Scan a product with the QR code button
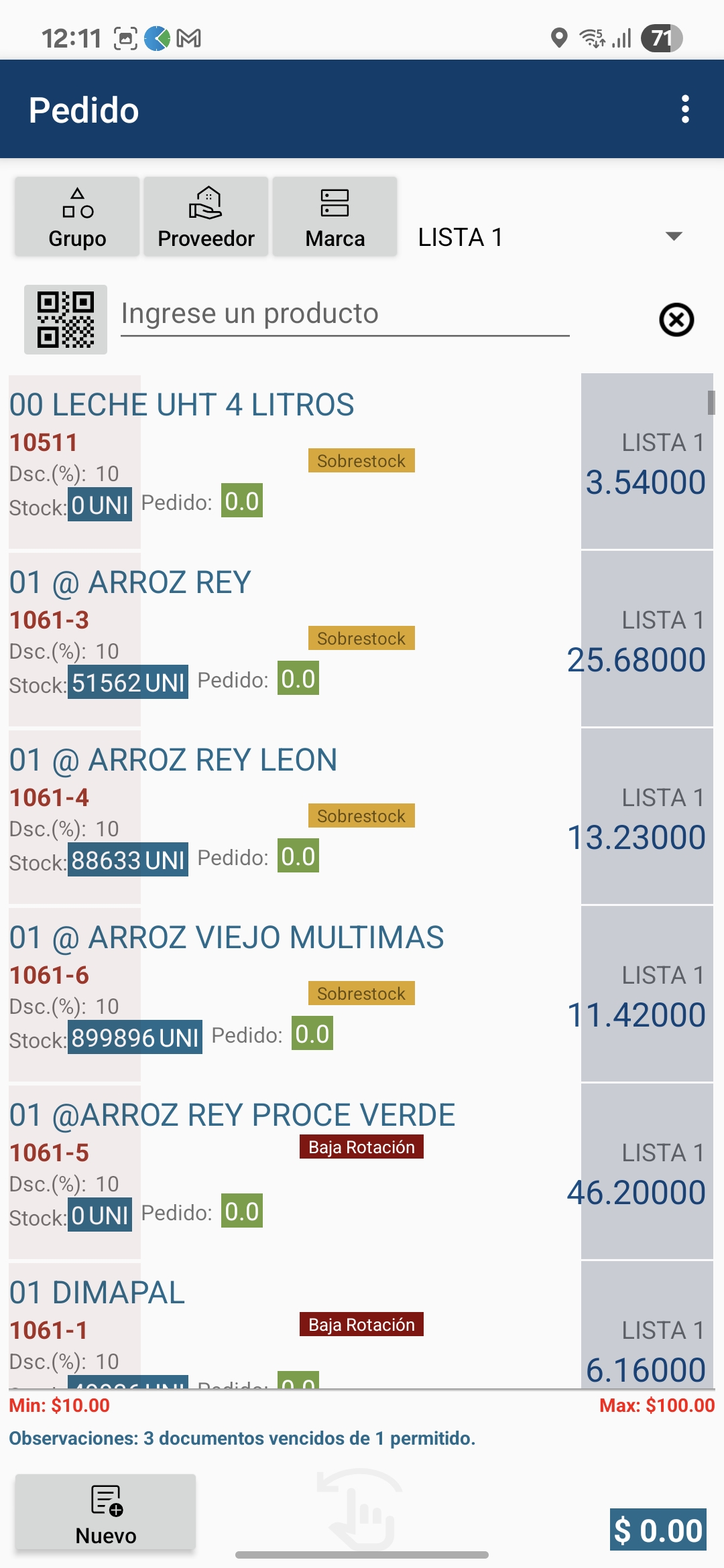The width and height of the screenshot is (724, 1568). click(65, 320)
